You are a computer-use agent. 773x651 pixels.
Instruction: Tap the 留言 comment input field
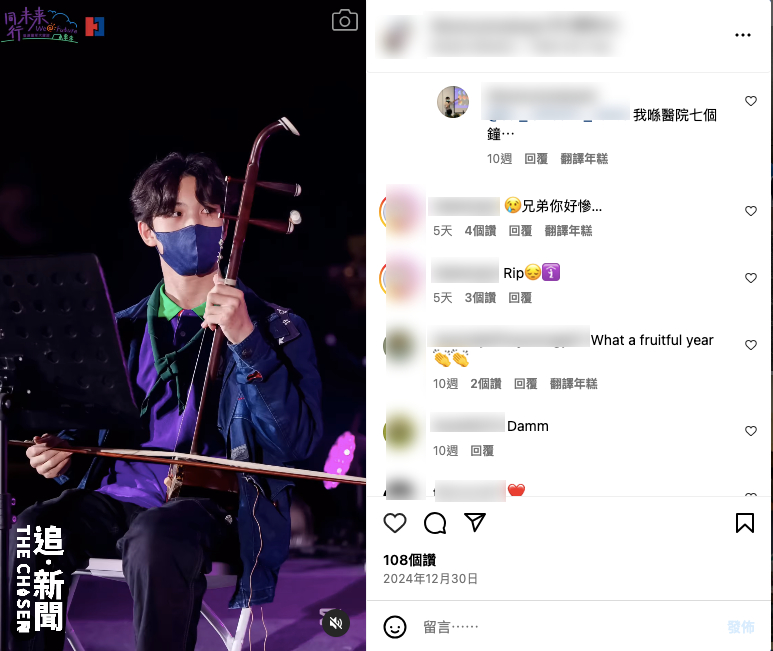pos(560,627)
